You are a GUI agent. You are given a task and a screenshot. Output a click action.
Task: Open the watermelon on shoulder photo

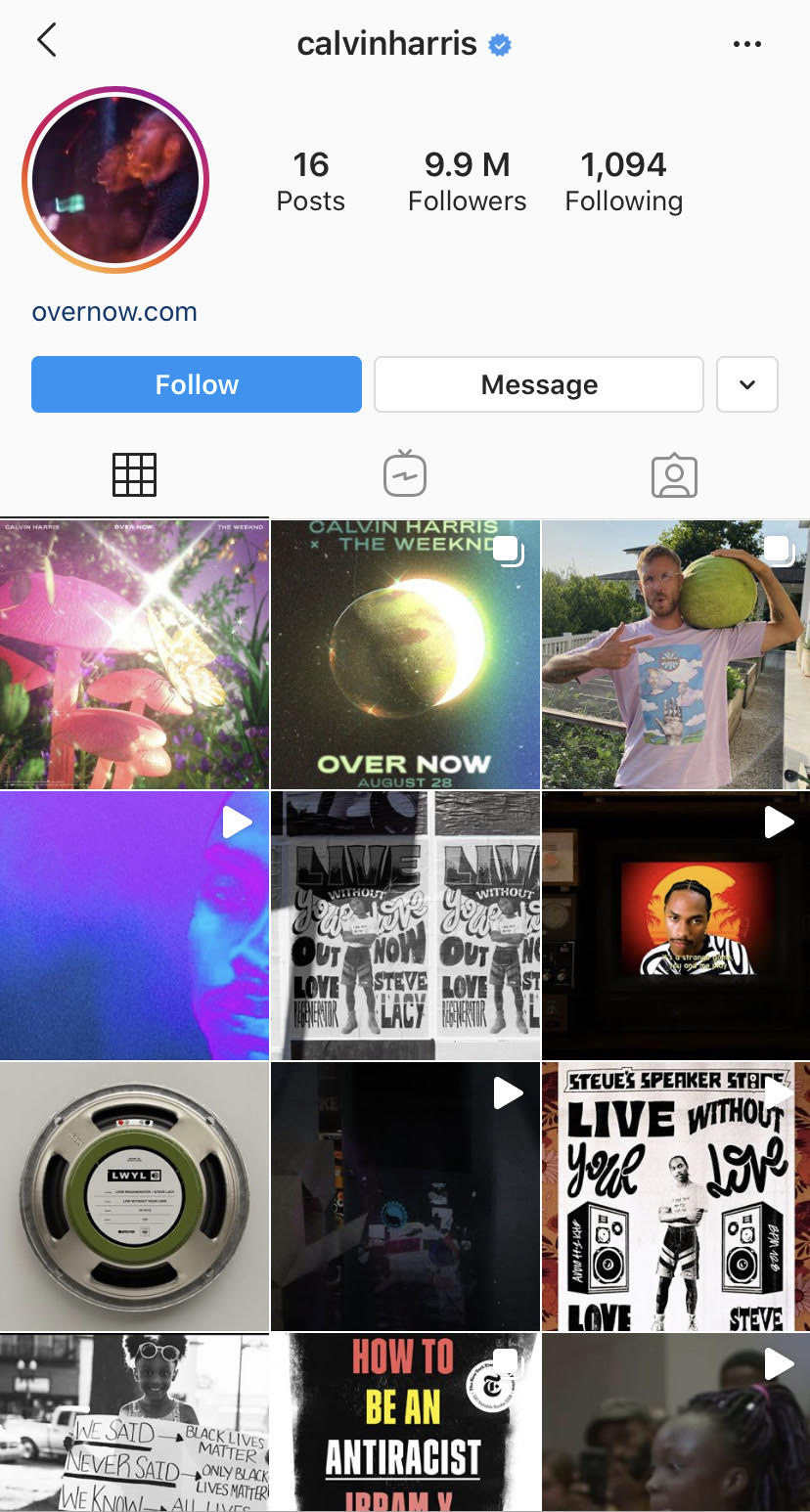(x=676, y=654)
